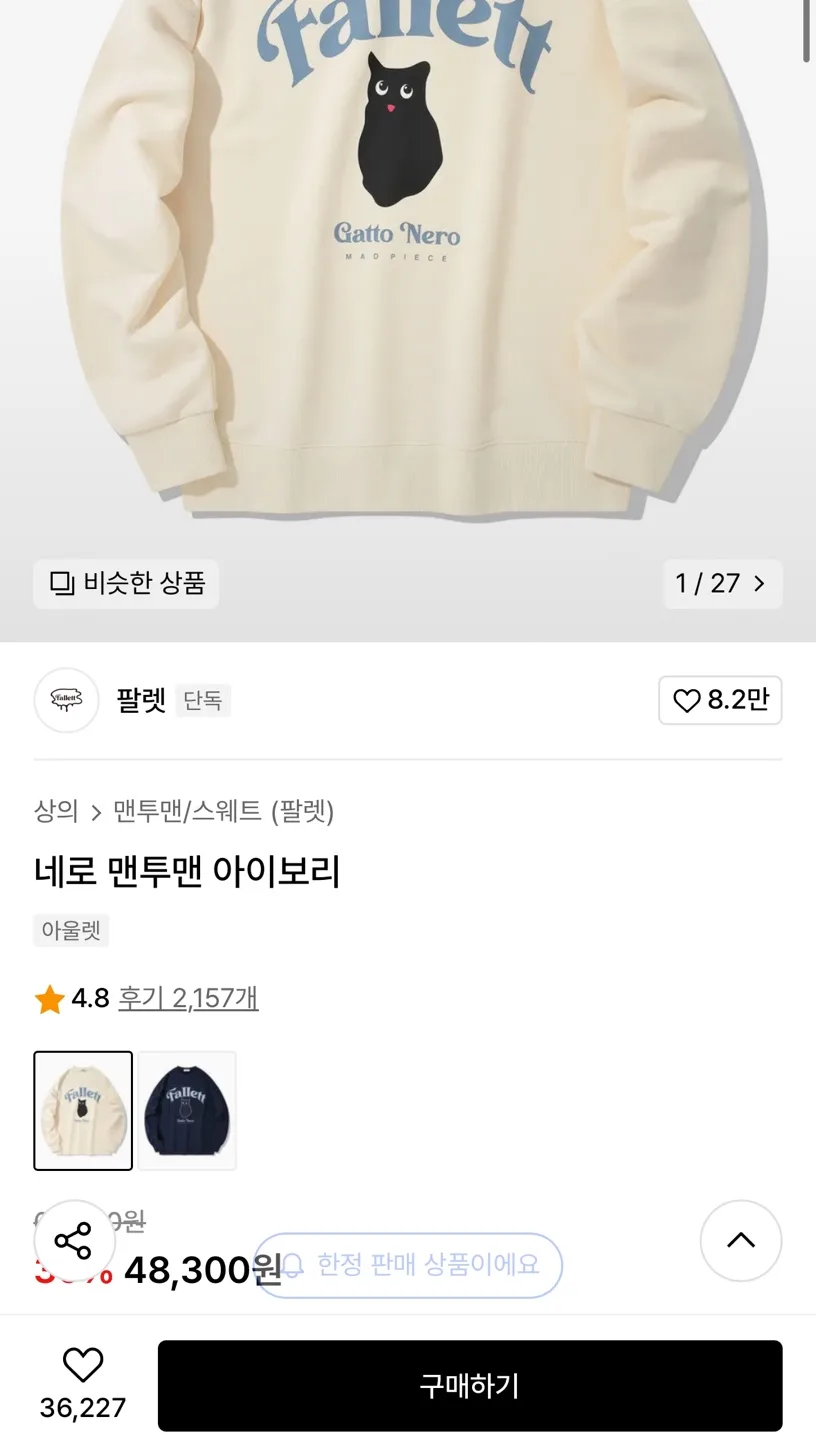
Task: Tap the 한정 판매 상품이에요 notification pill
Action: point(409,1265)
